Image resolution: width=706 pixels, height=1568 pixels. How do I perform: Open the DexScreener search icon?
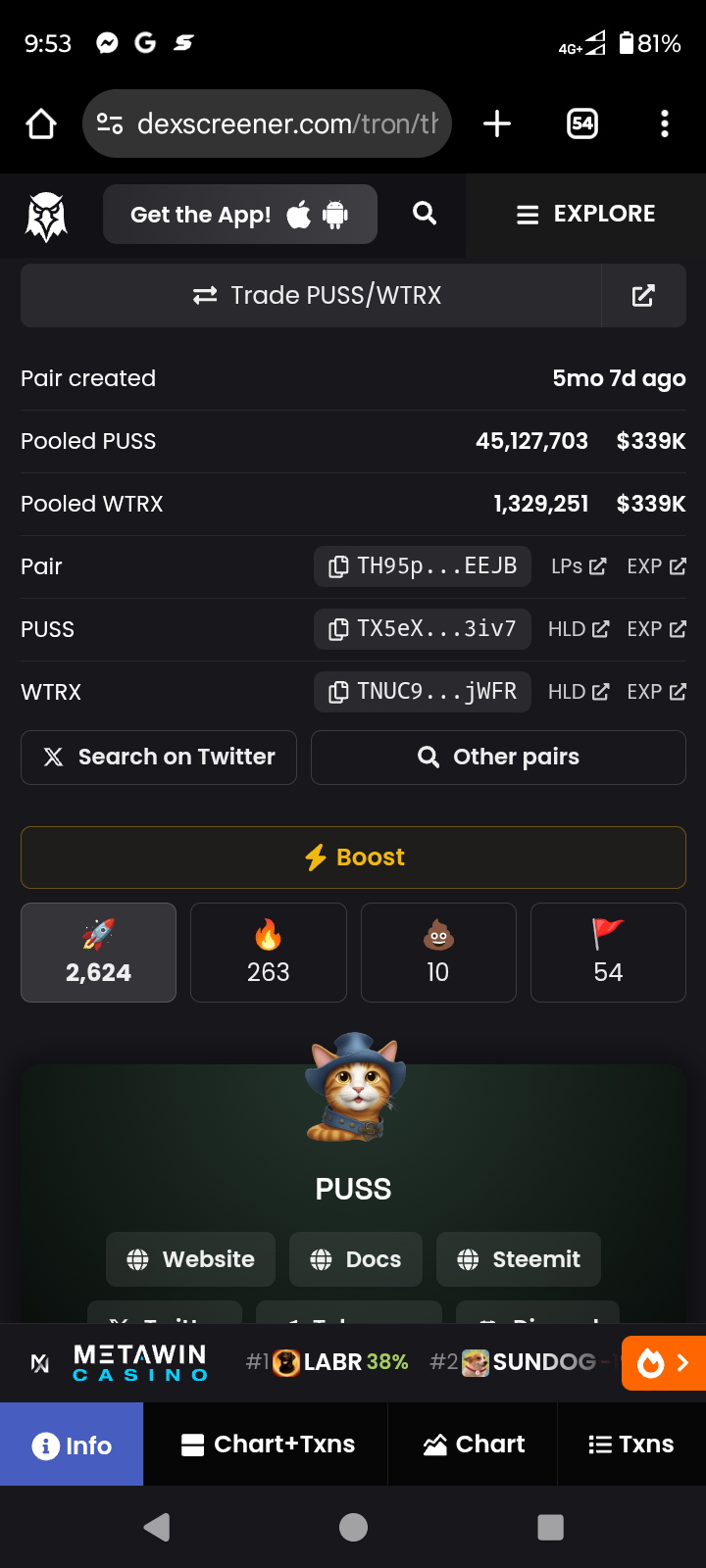point(424,213)
